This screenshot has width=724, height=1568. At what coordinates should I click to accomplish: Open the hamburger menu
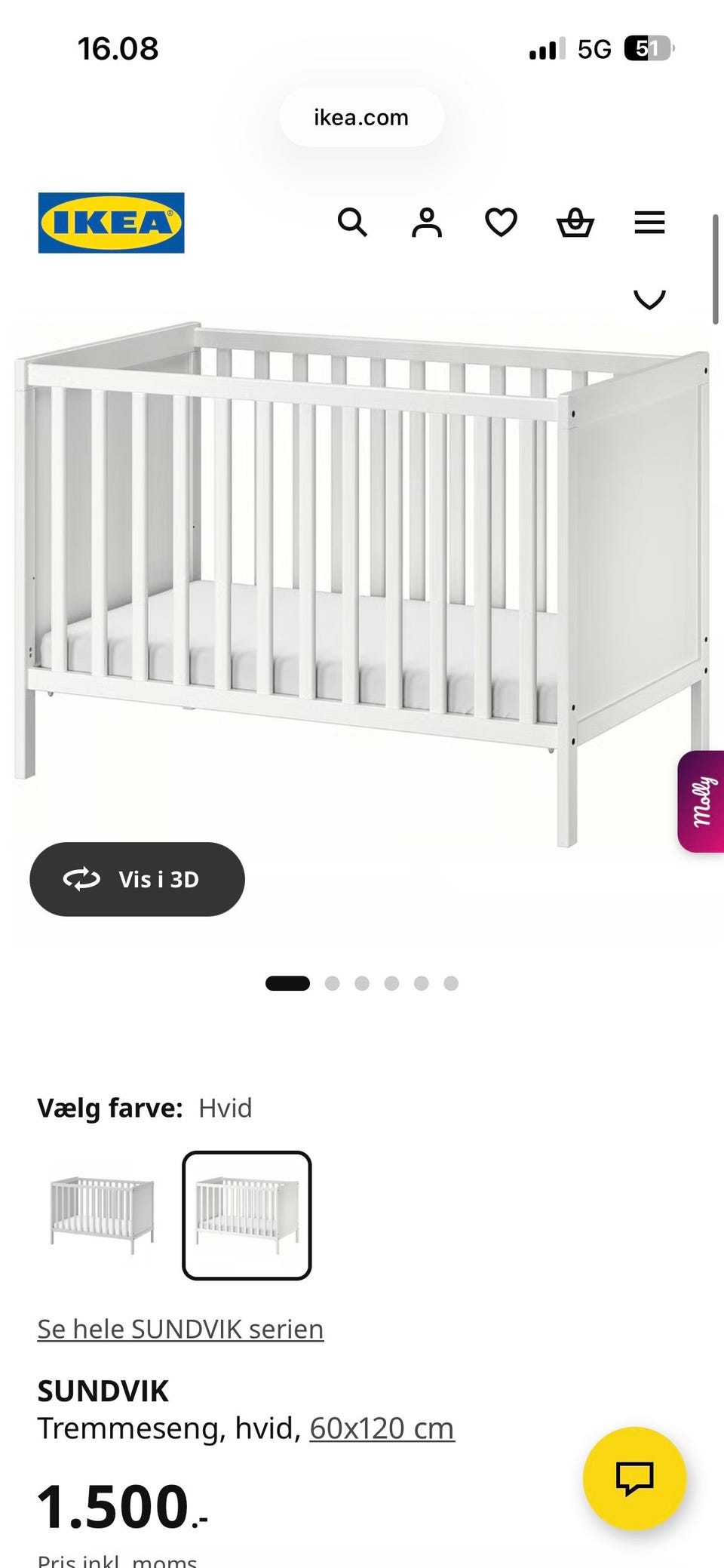pos(649,223)
